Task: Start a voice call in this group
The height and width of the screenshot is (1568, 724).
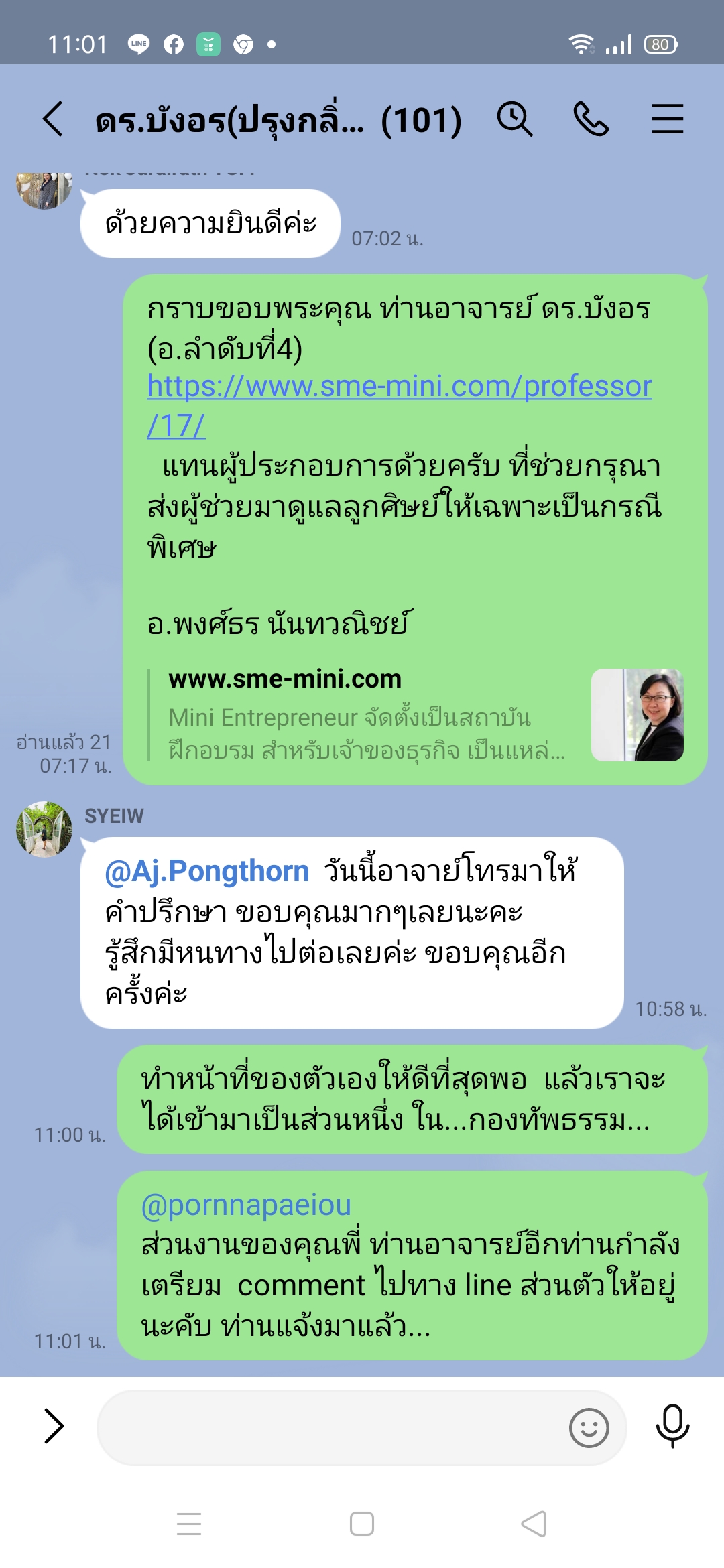Action: pos(591,119)
